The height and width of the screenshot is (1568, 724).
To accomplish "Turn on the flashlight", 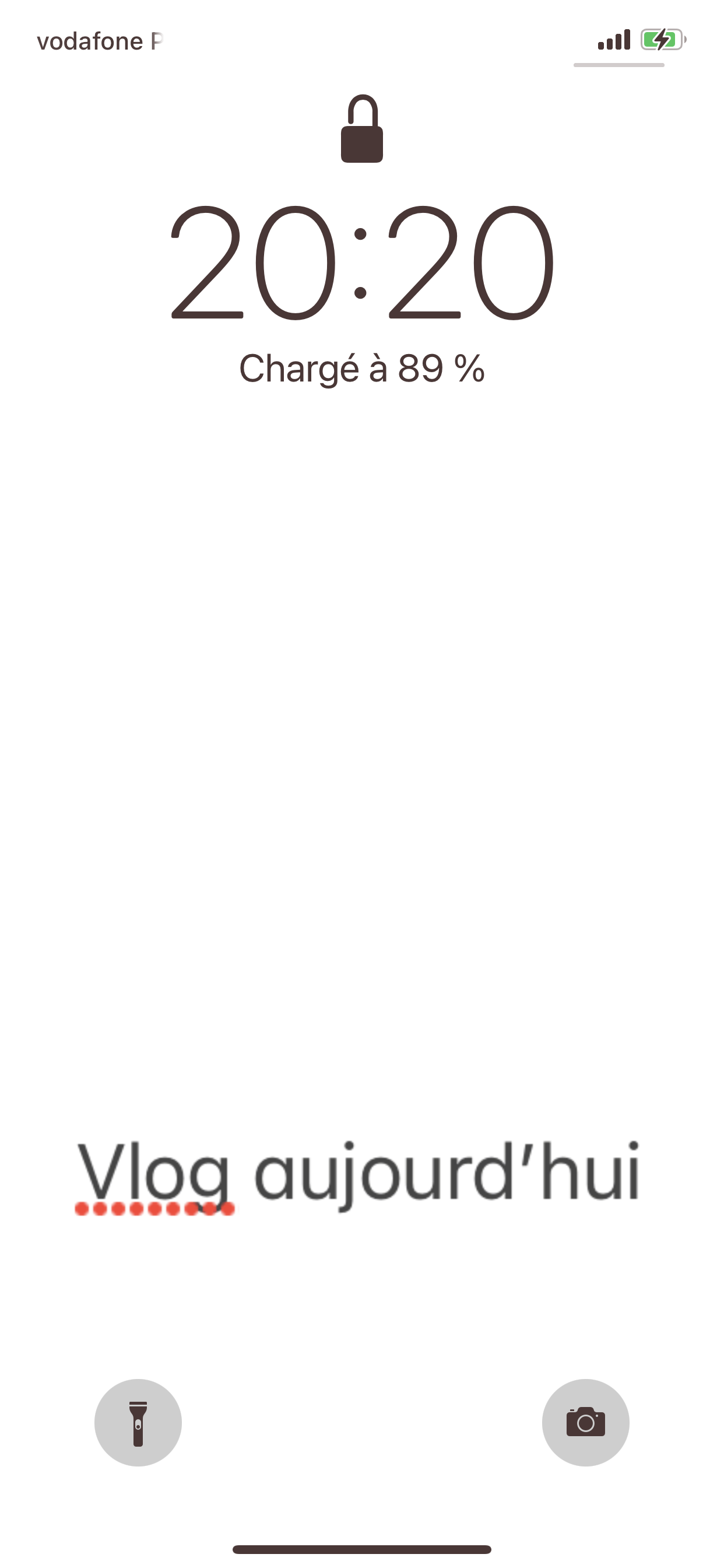I will pyautogui.click(x=138, y=1423).
